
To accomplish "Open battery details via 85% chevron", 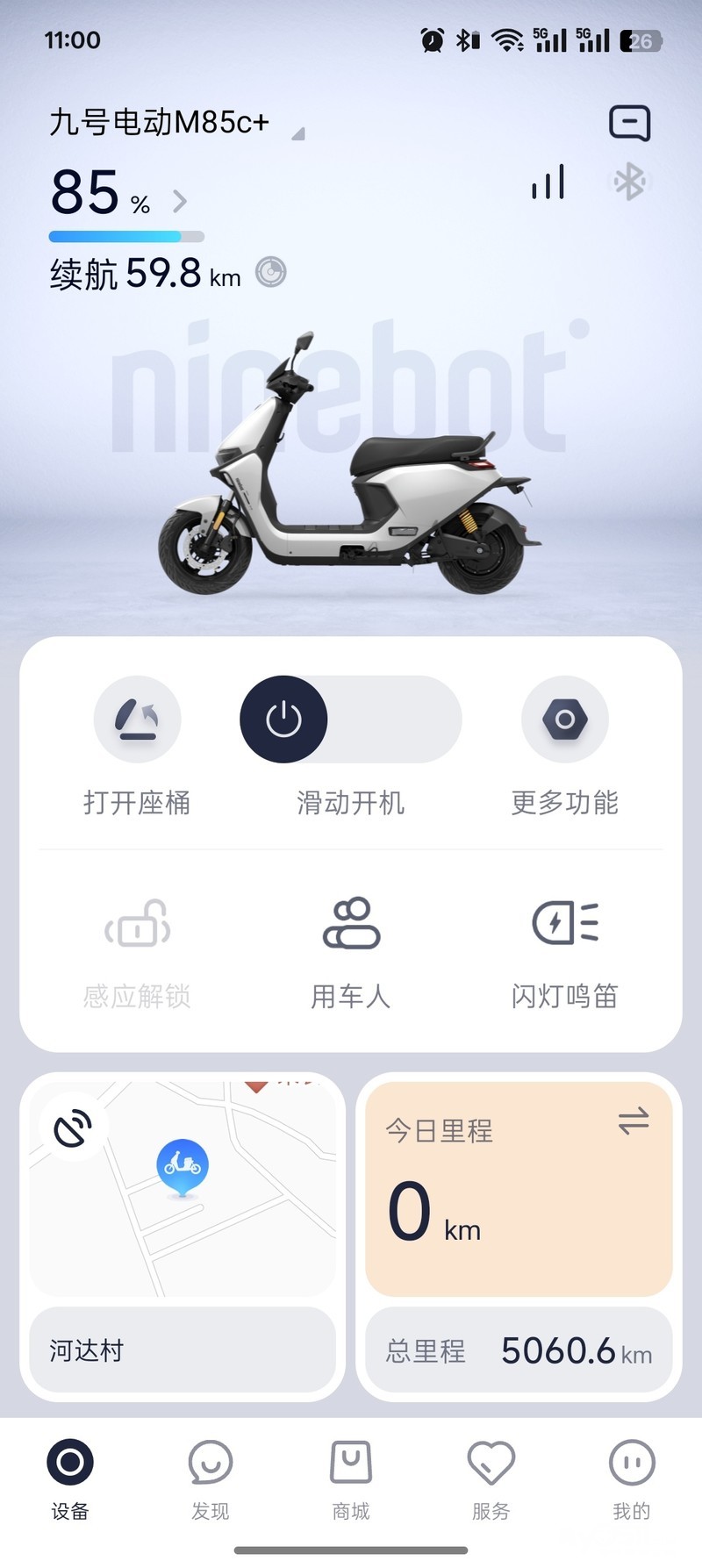I will [180, 202].
